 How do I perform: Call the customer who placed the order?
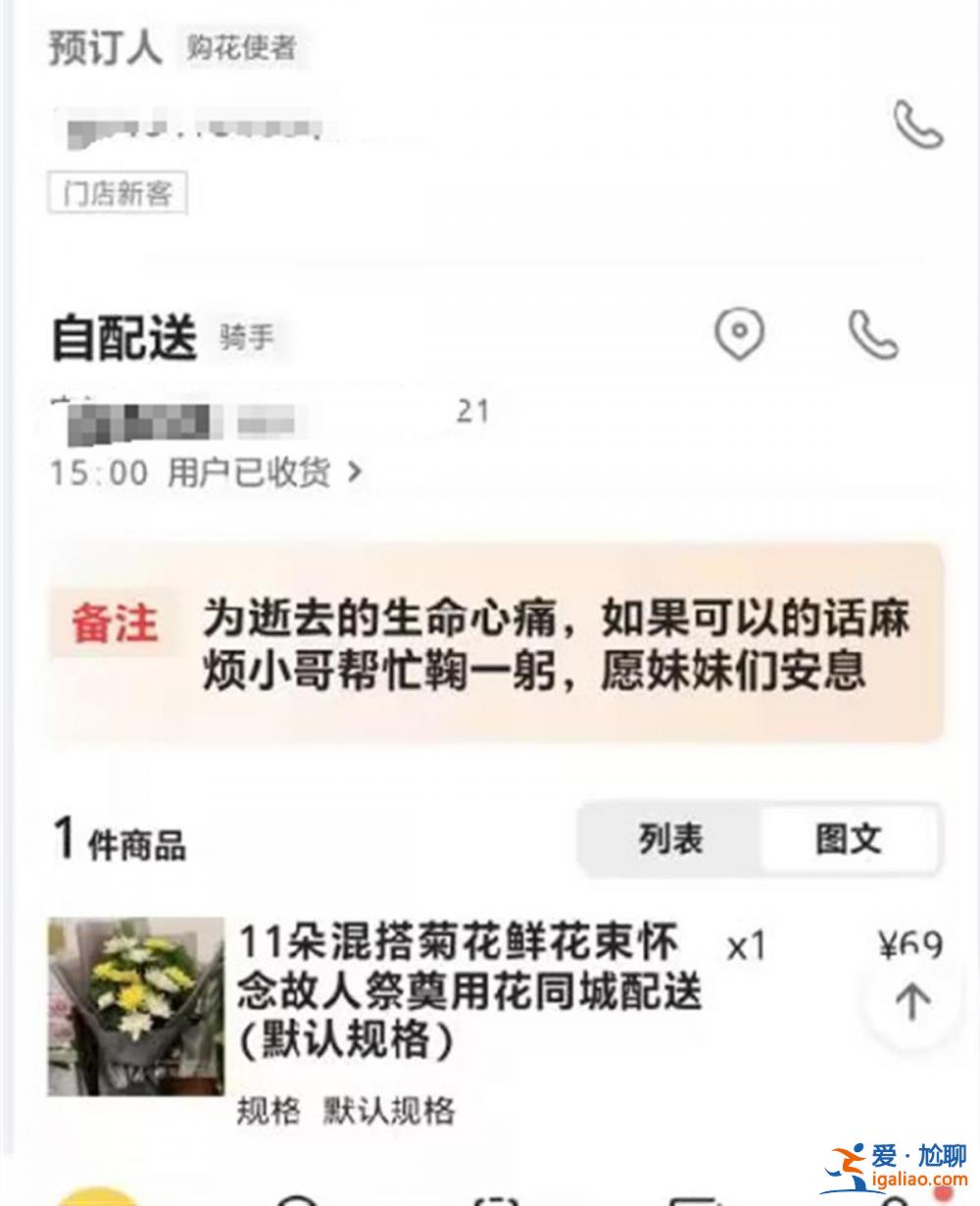917,125
